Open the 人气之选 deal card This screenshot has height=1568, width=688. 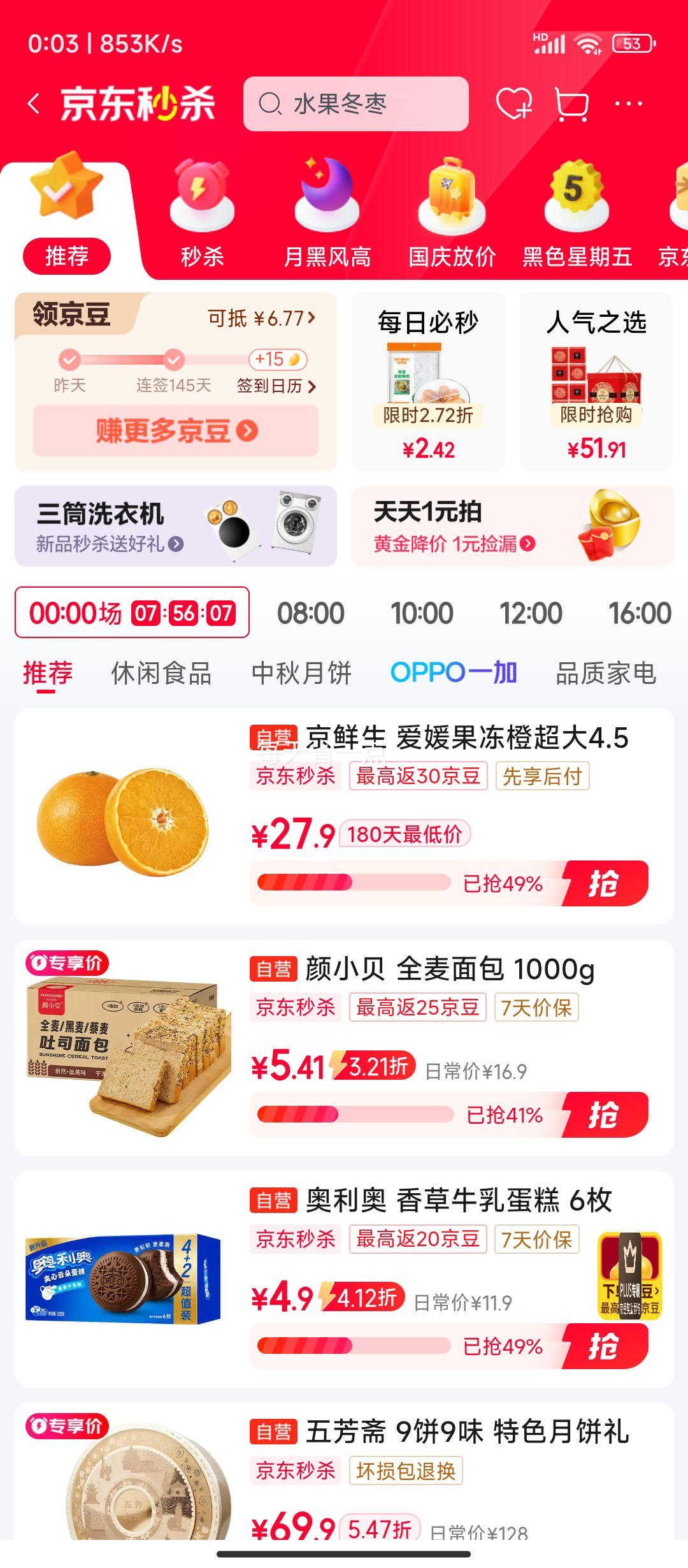[x=596, y=382]
